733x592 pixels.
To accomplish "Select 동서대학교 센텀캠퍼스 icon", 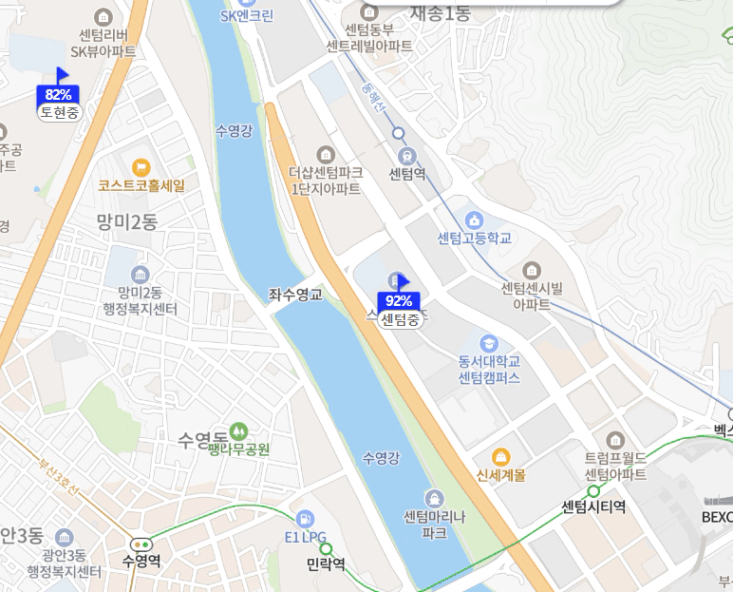I will click(489, 343).
